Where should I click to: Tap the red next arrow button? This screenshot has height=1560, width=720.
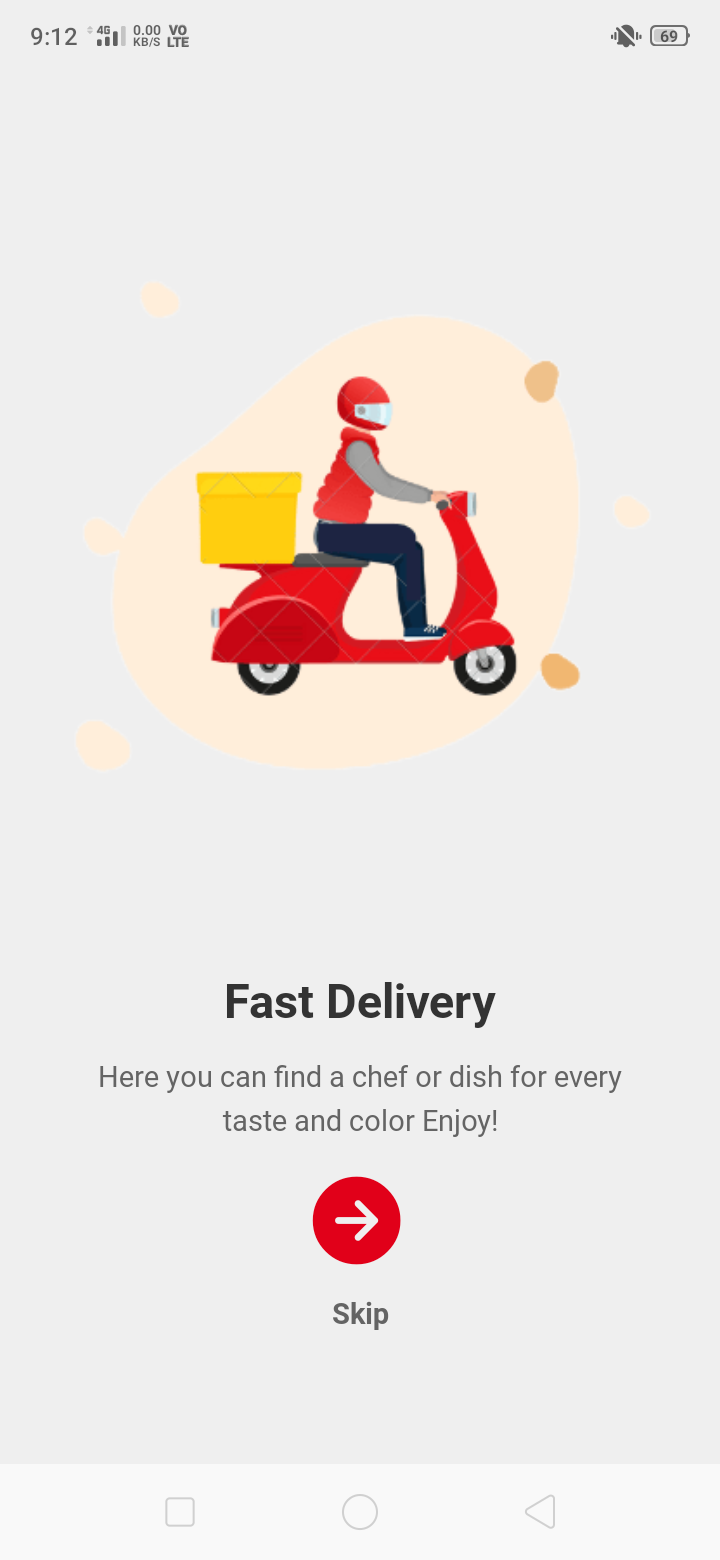pos(357,1220)
